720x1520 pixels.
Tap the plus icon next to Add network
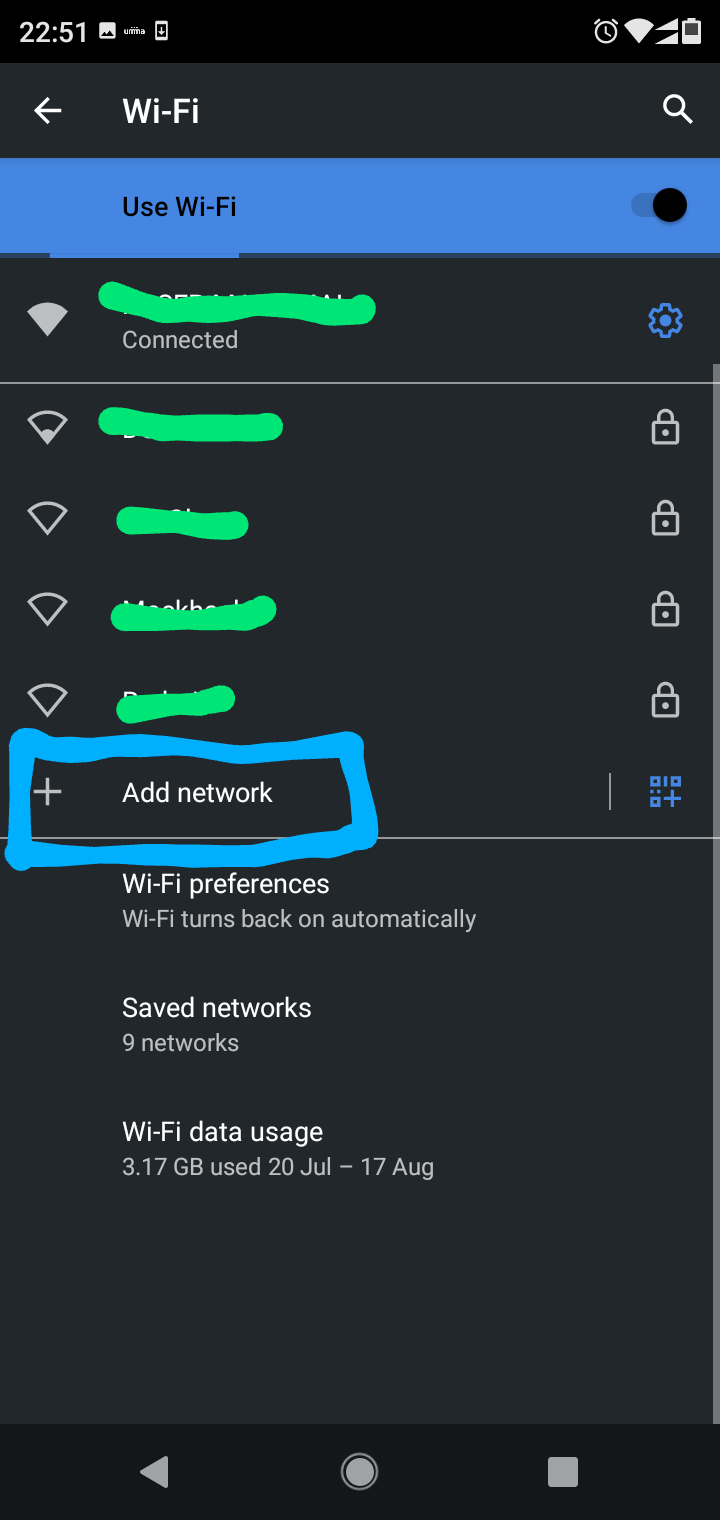tap(47, 791)
